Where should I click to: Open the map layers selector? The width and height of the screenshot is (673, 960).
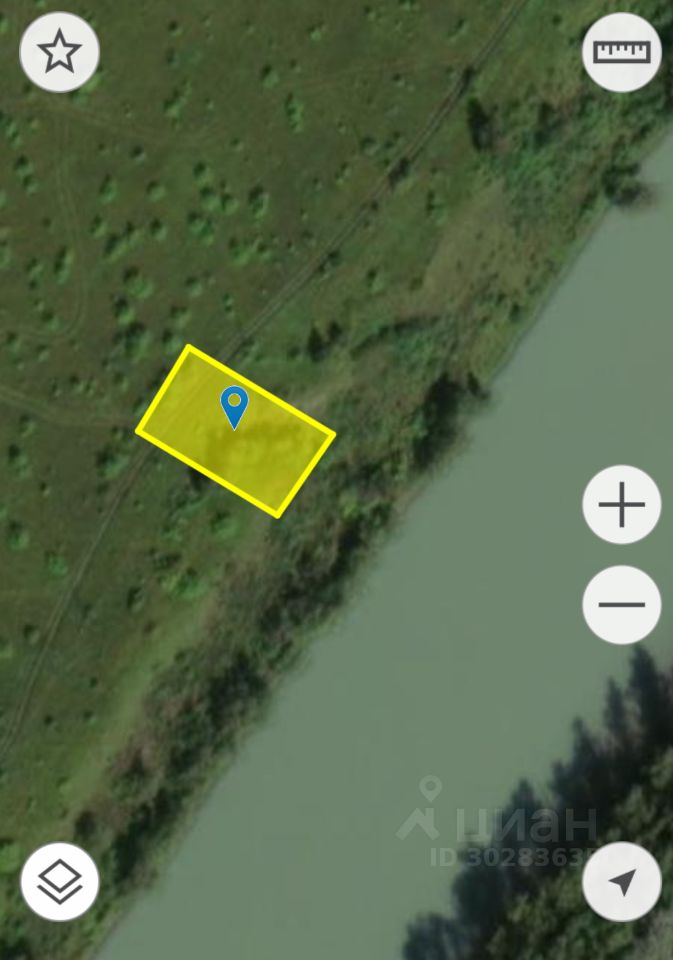pyautogui.click(x=59, y=881)
